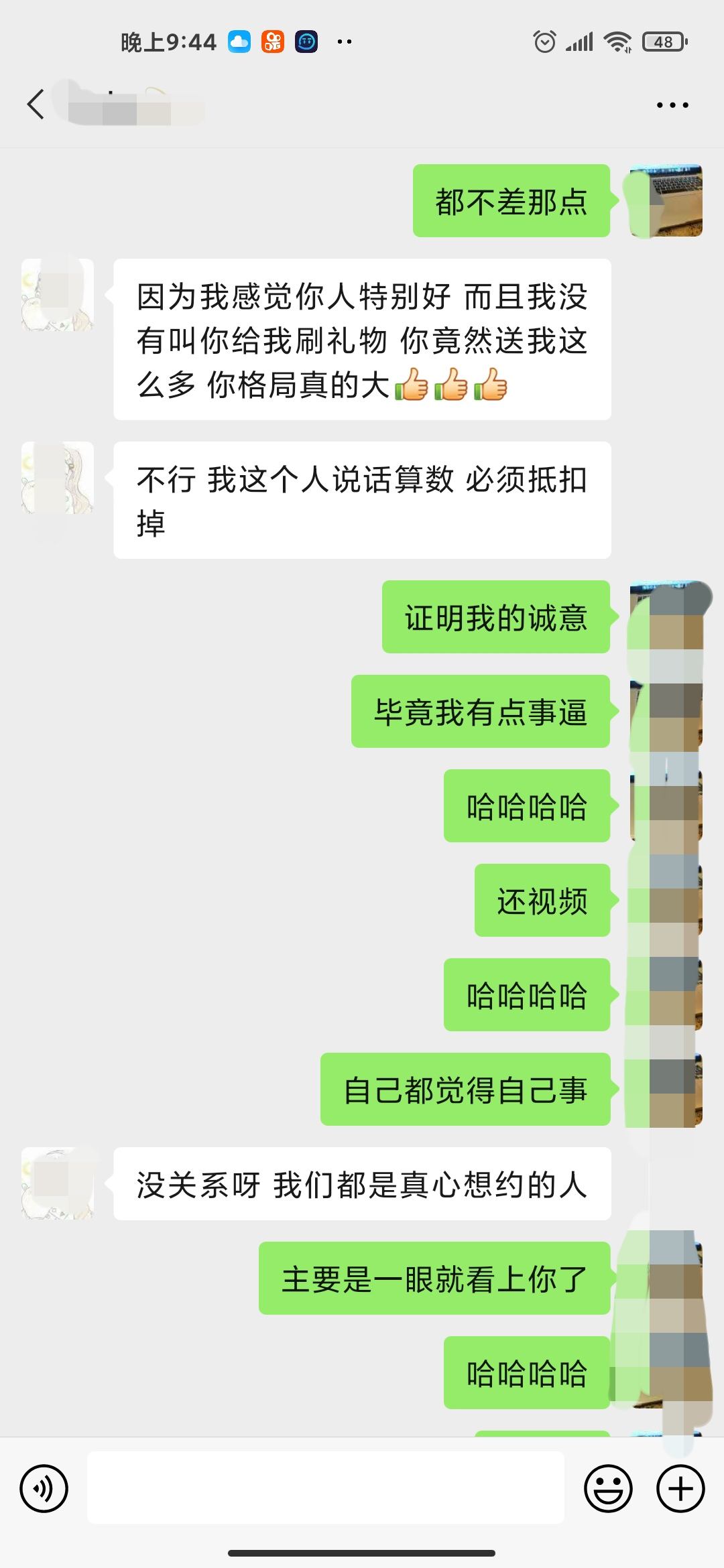
Task: Select the message 毕竟我有点事逼
Action: click(x=480, y=714)
